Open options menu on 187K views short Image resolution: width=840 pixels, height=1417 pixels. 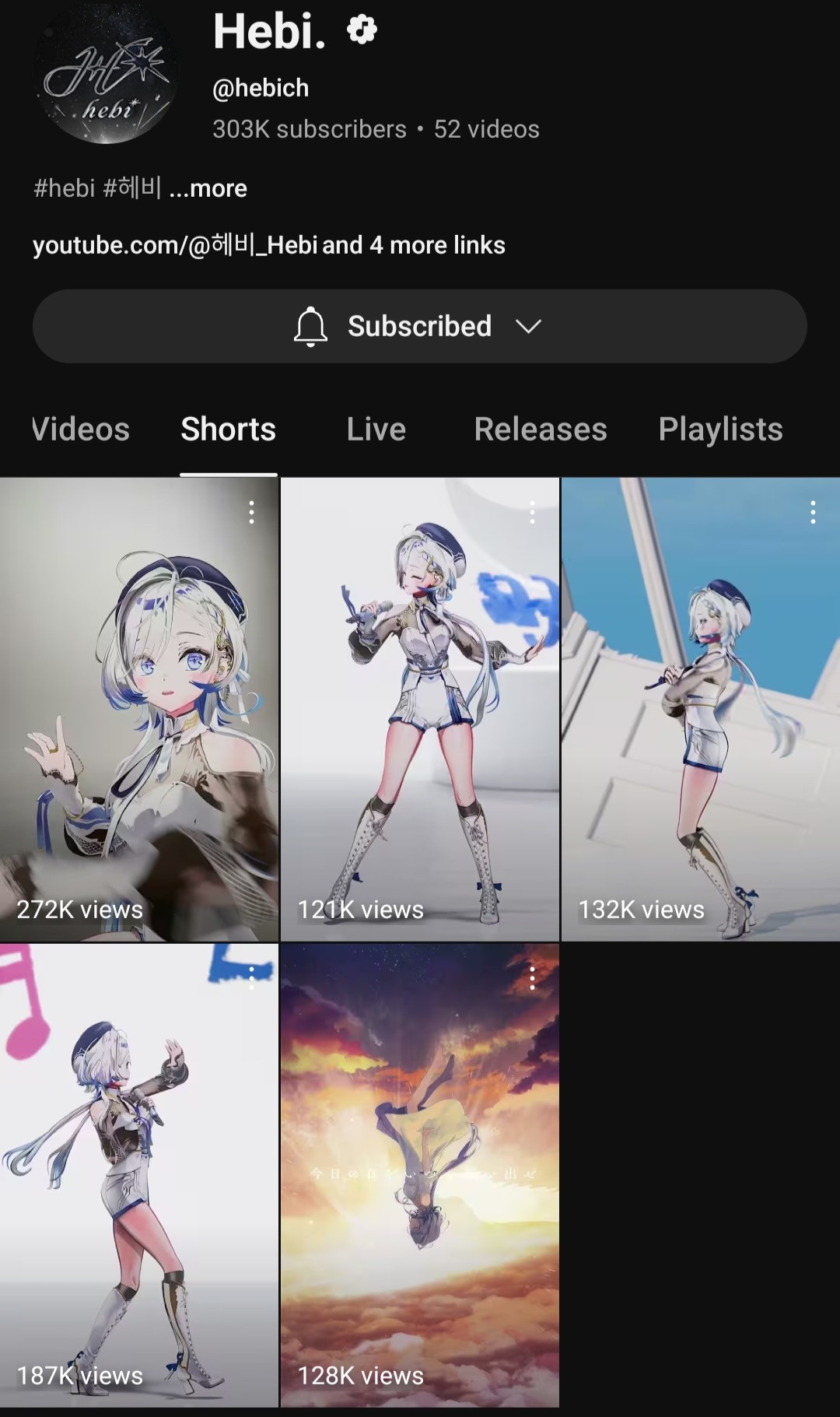(251, 978)
